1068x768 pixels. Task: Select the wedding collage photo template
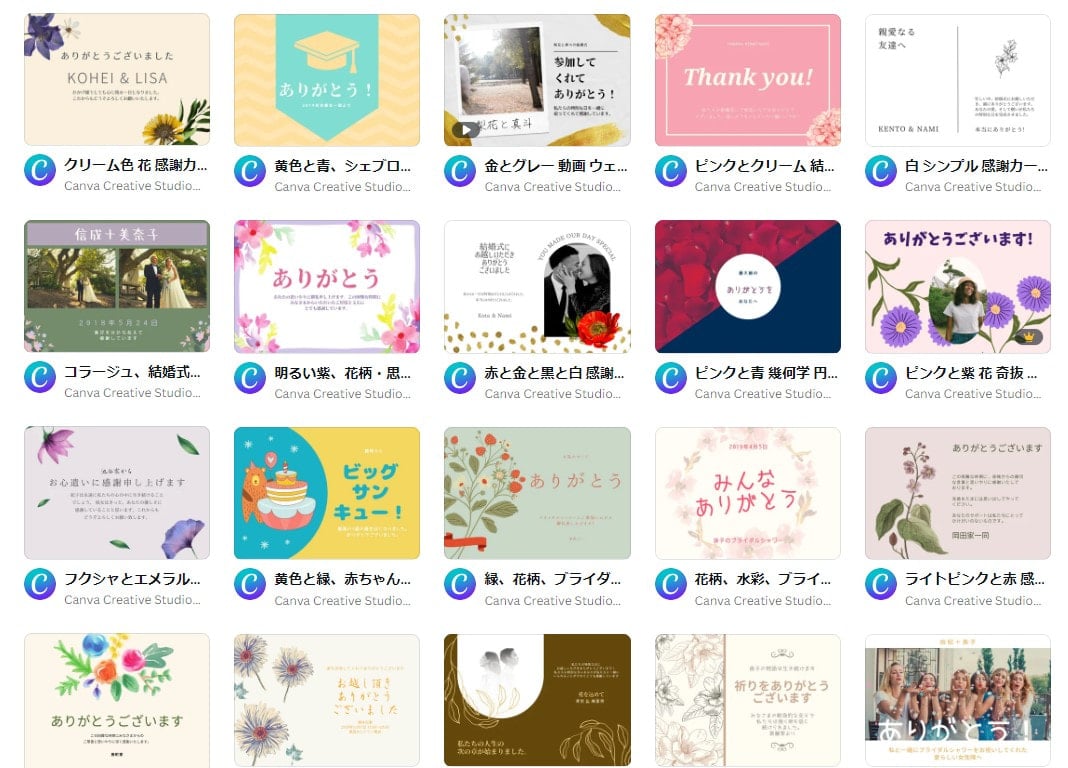(x=117, y=286)
